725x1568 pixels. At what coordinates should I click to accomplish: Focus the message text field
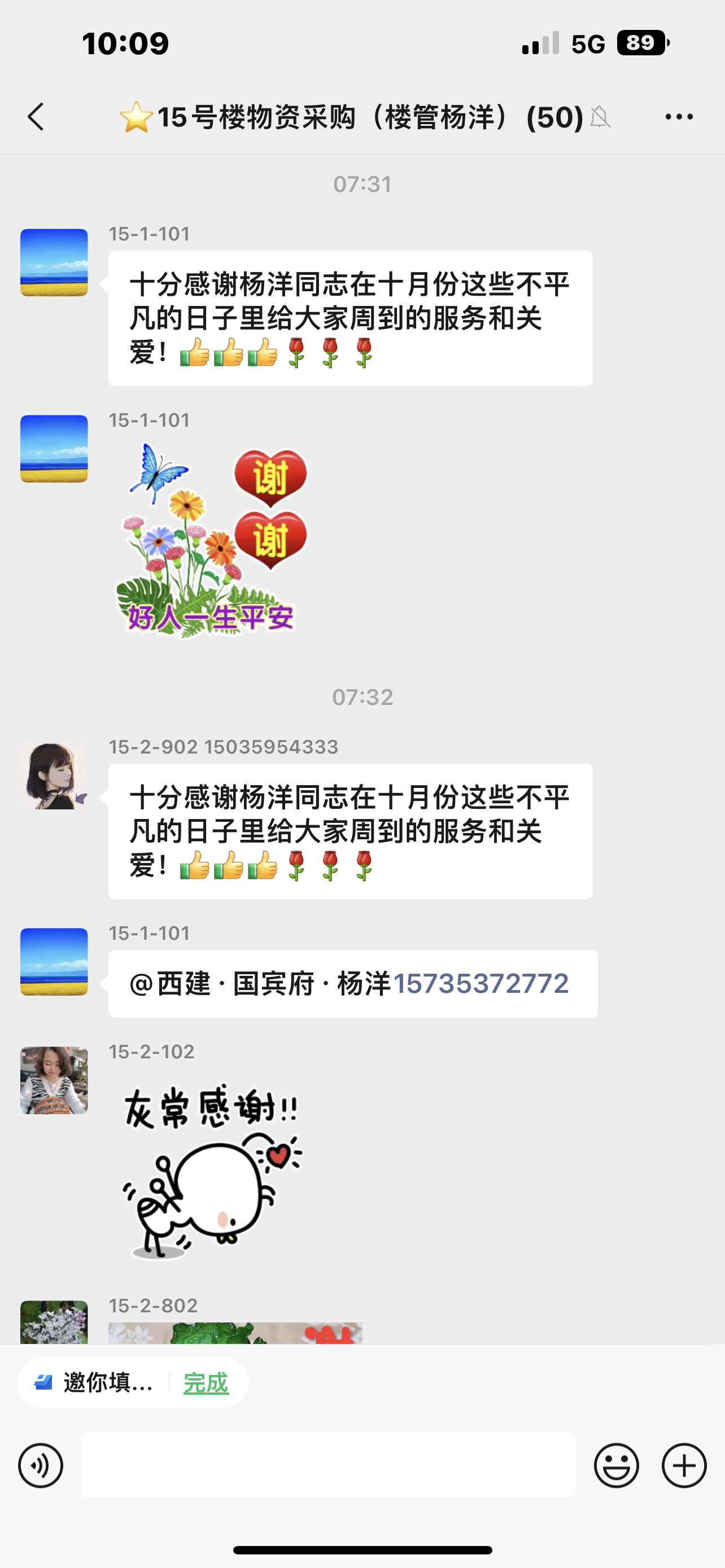tap(329, 1465)
